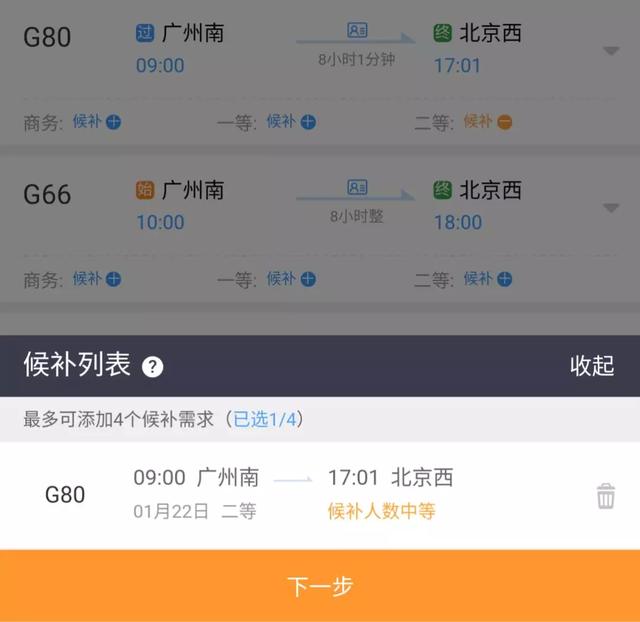Collapse the 候补列表 panel with 收起
This screenshot has width=640, height=622.
[x=591, y=366]
